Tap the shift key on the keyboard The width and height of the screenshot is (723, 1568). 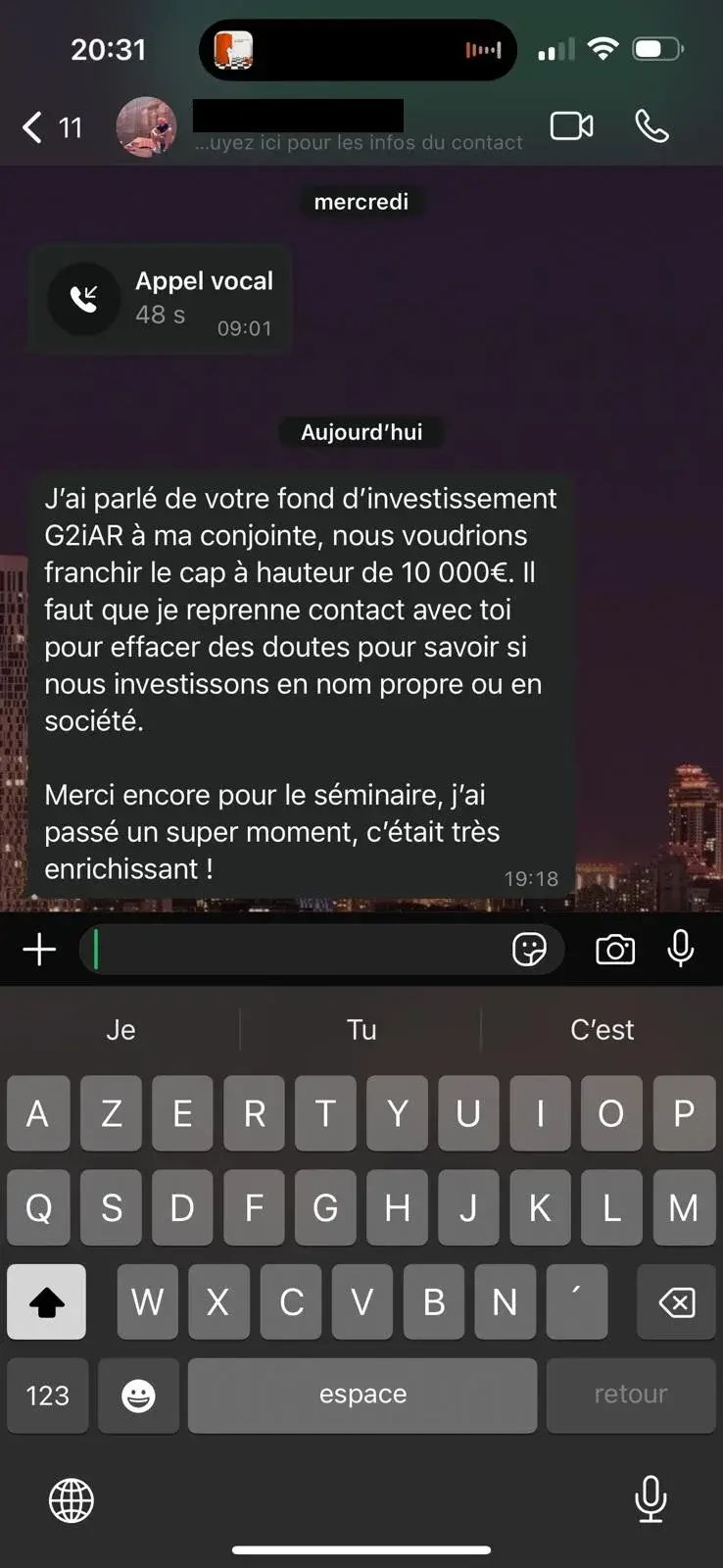pyautogui.click(x=47, y=1301)
